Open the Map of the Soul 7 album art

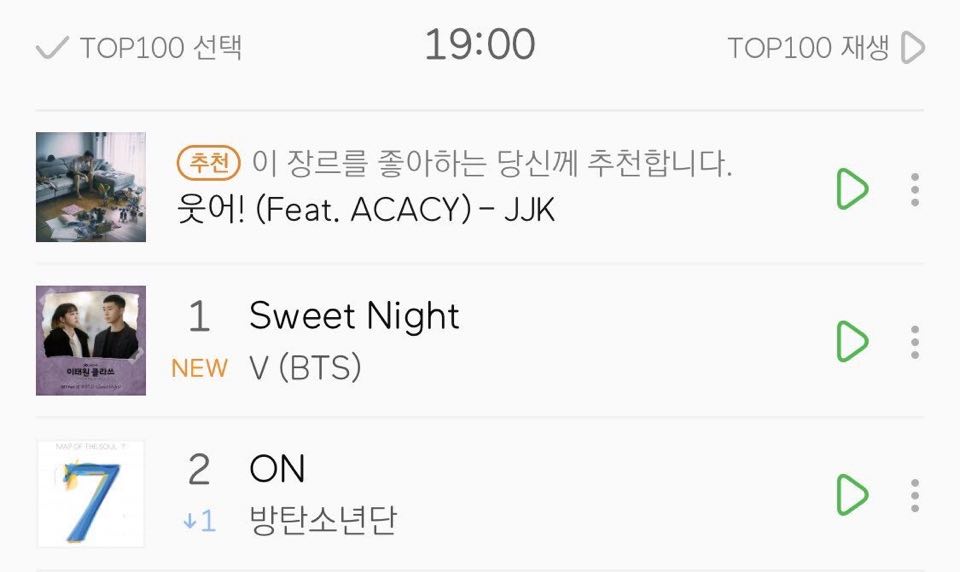pyautogui.click(x=91, y=494)
